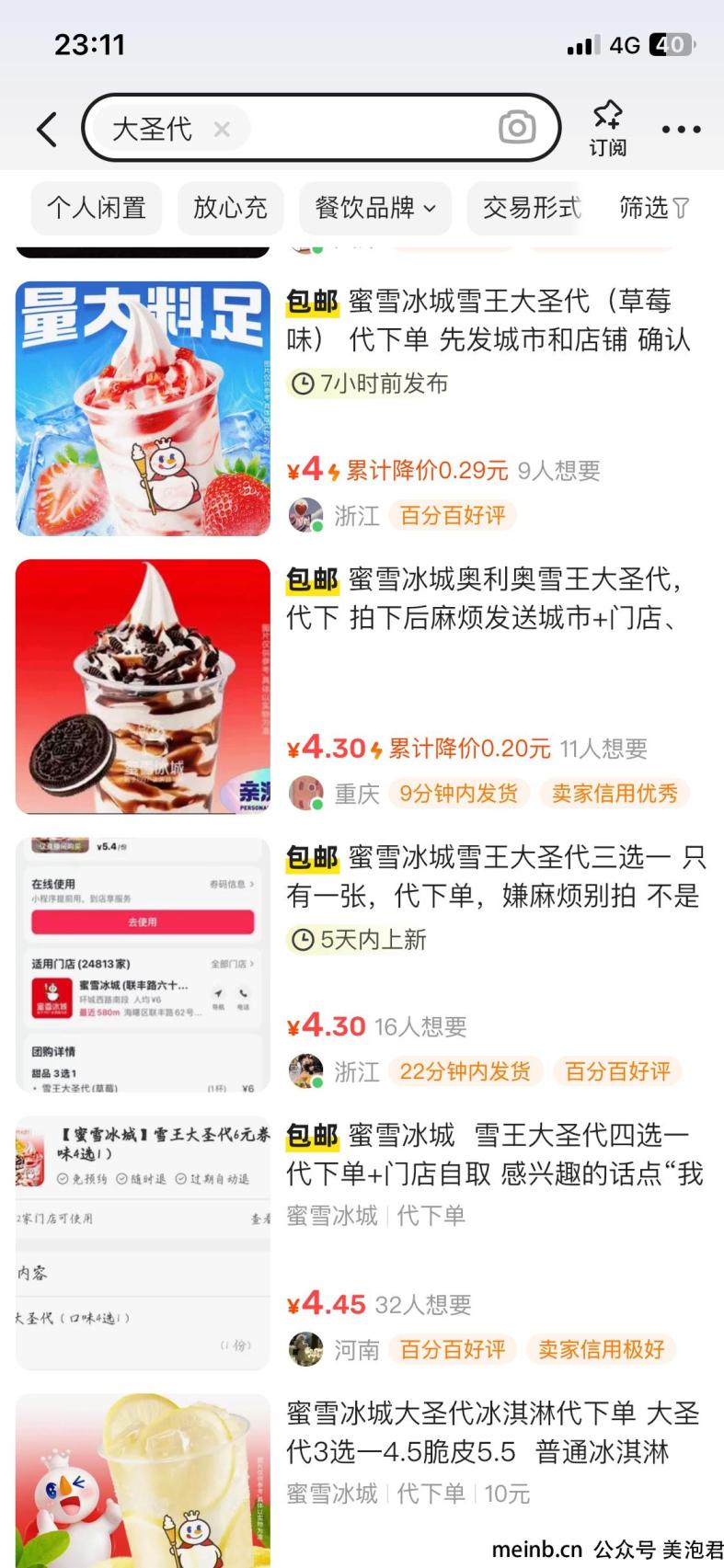Image resolution: width=724 pixels, height=1568 pixels.
Task: Open the three-dot overflow menu
Action: 682,130
